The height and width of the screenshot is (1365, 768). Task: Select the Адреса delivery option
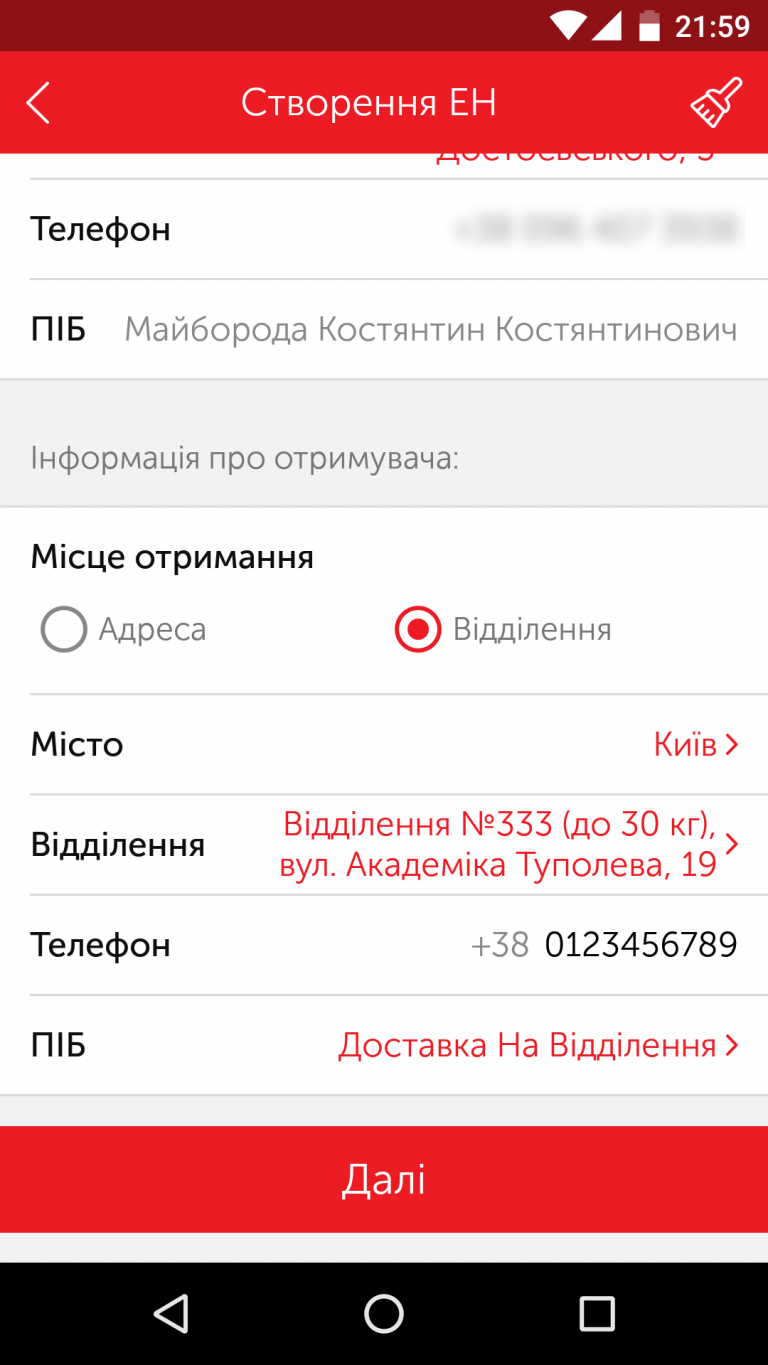(64, 630)
